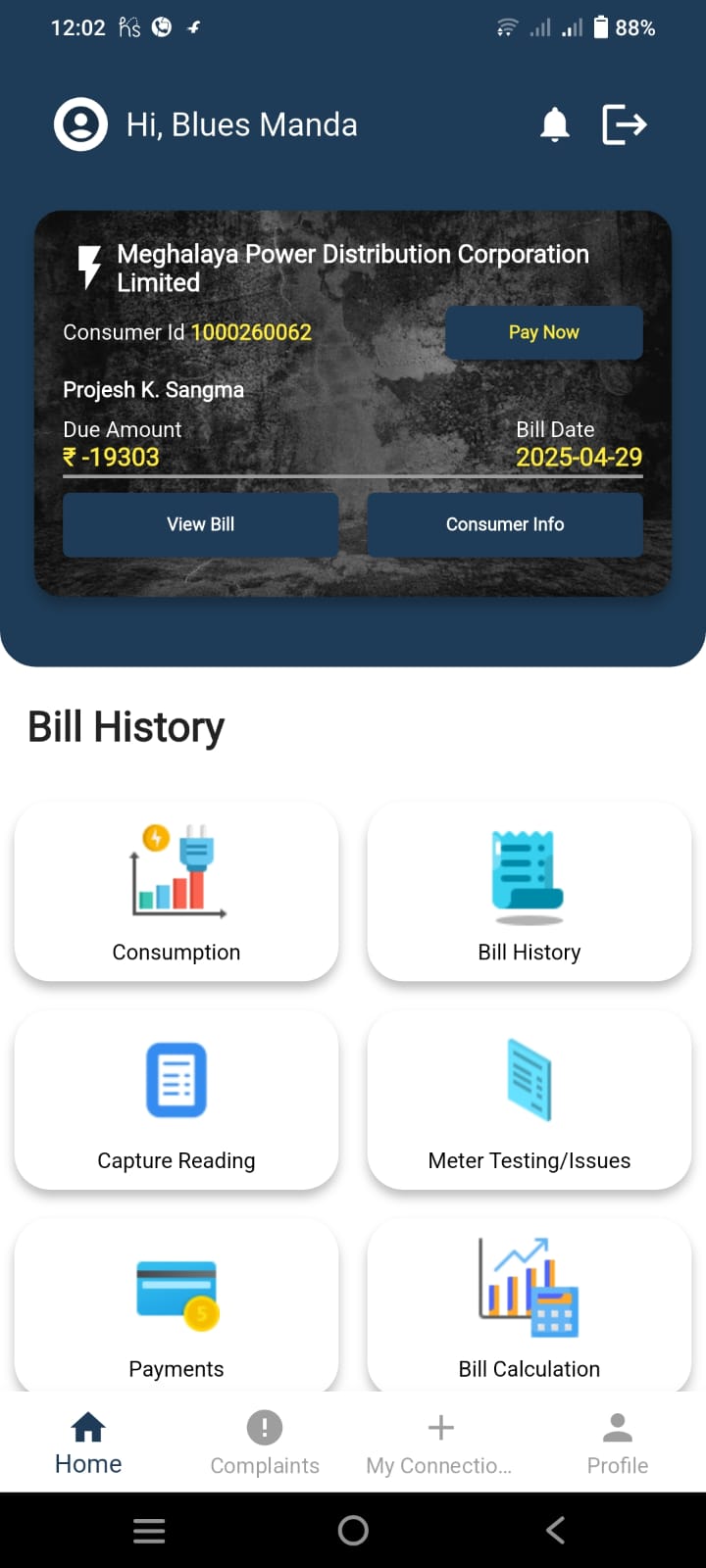706x1568 pixels.
Task: Open View Bill
Action: pos(200,524)
